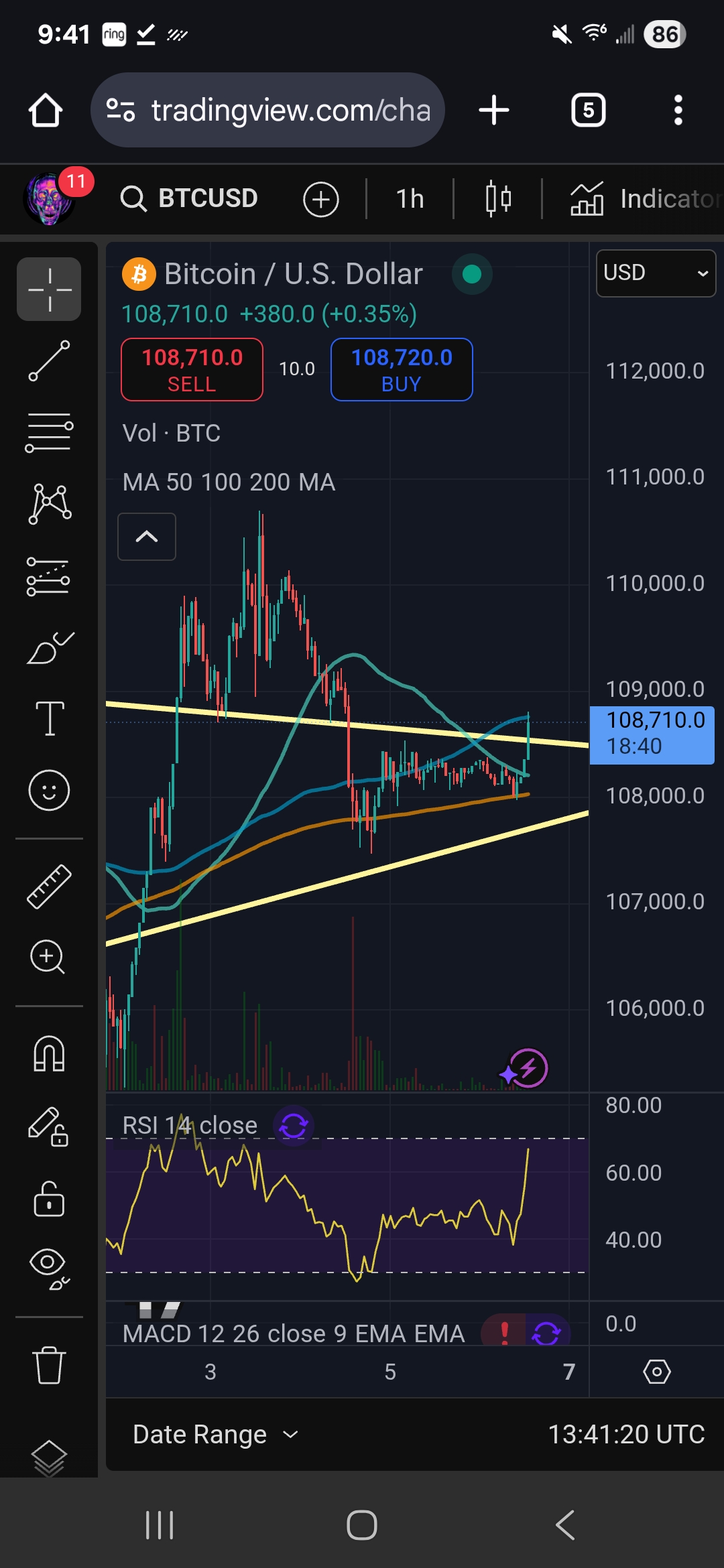Viewport: 724px width, 1568px height.
Task: Open the candlestick chart type selector
Action: click(x=498, y=199)
